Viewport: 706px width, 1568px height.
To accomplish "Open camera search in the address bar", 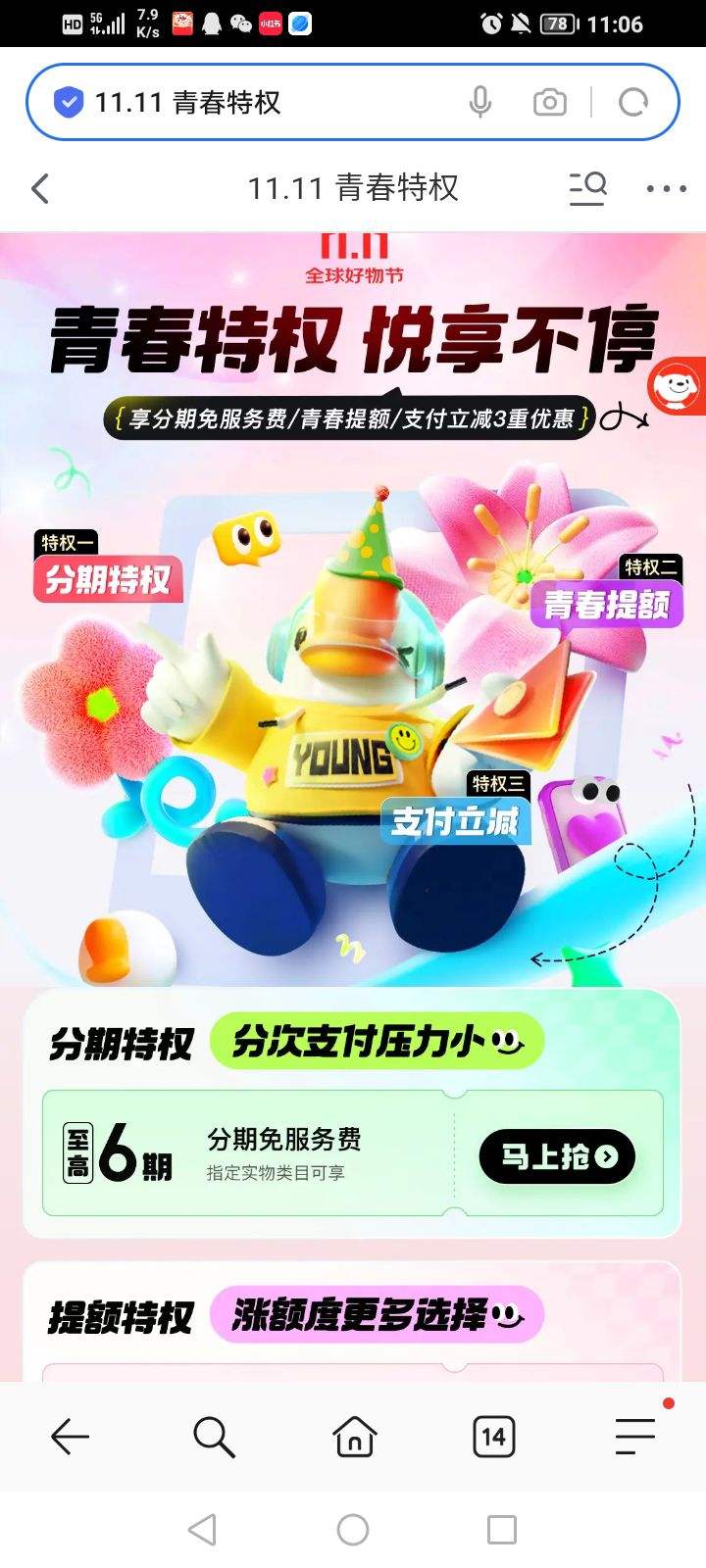I will tap(549, 102).
